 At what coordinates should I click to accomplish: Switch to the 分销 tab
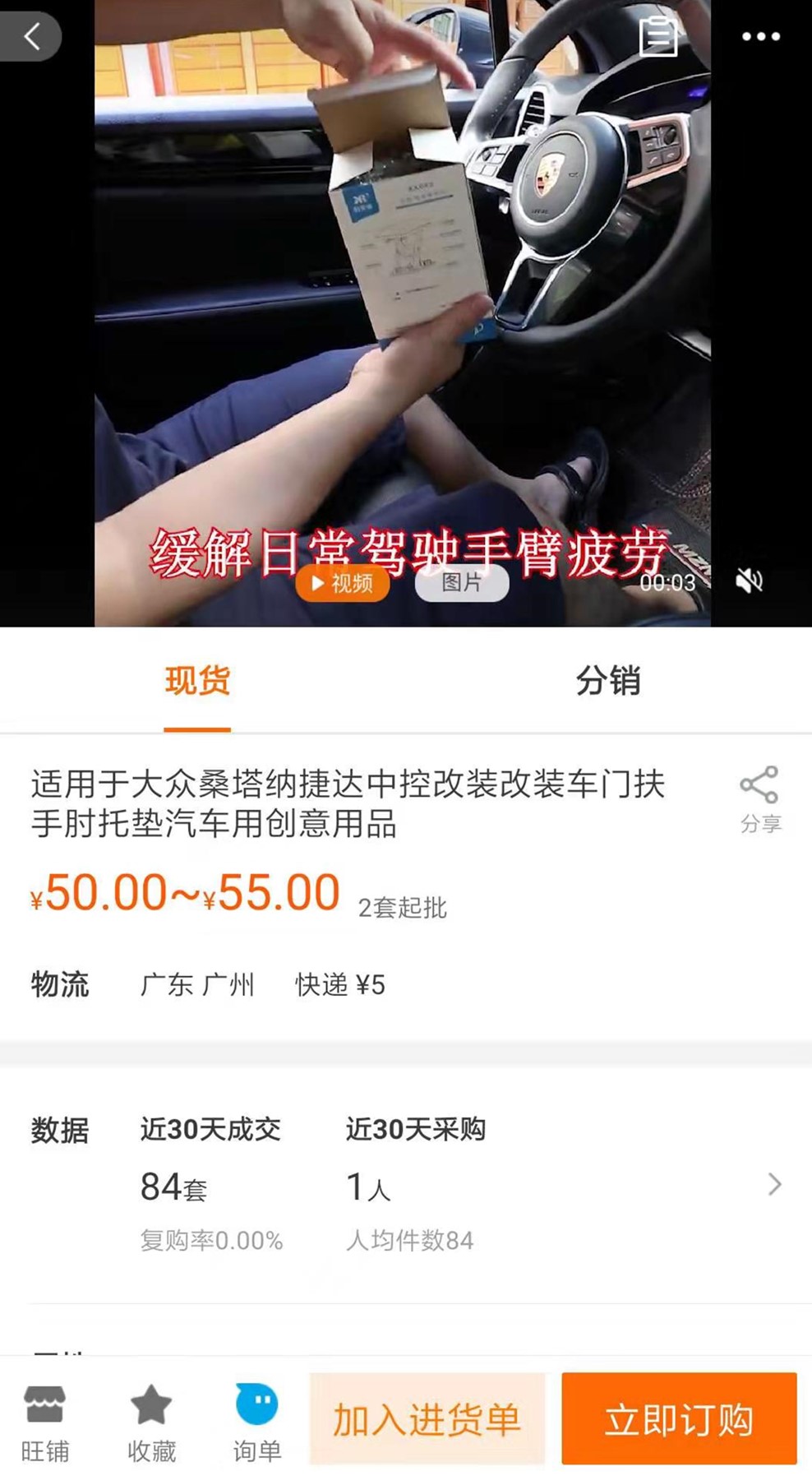click(x=608, y=680)
